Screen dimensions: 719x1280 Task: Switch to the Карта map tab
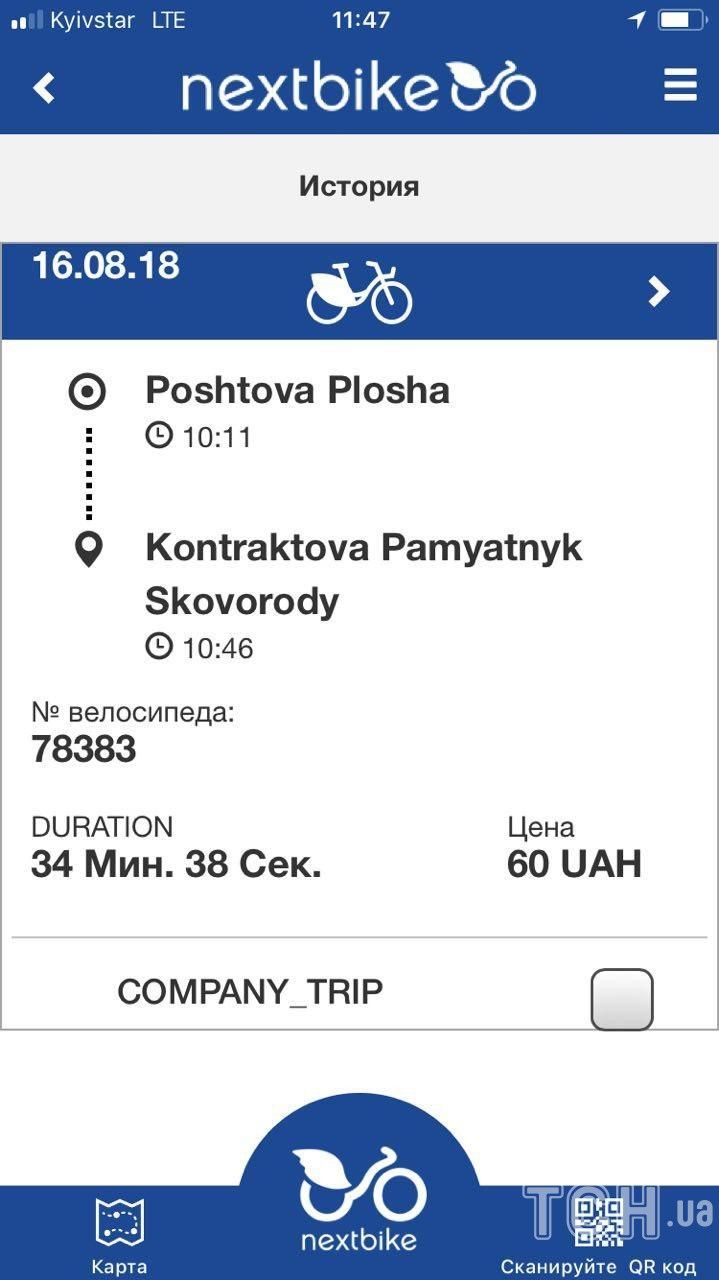click(x=119, y=1236)
